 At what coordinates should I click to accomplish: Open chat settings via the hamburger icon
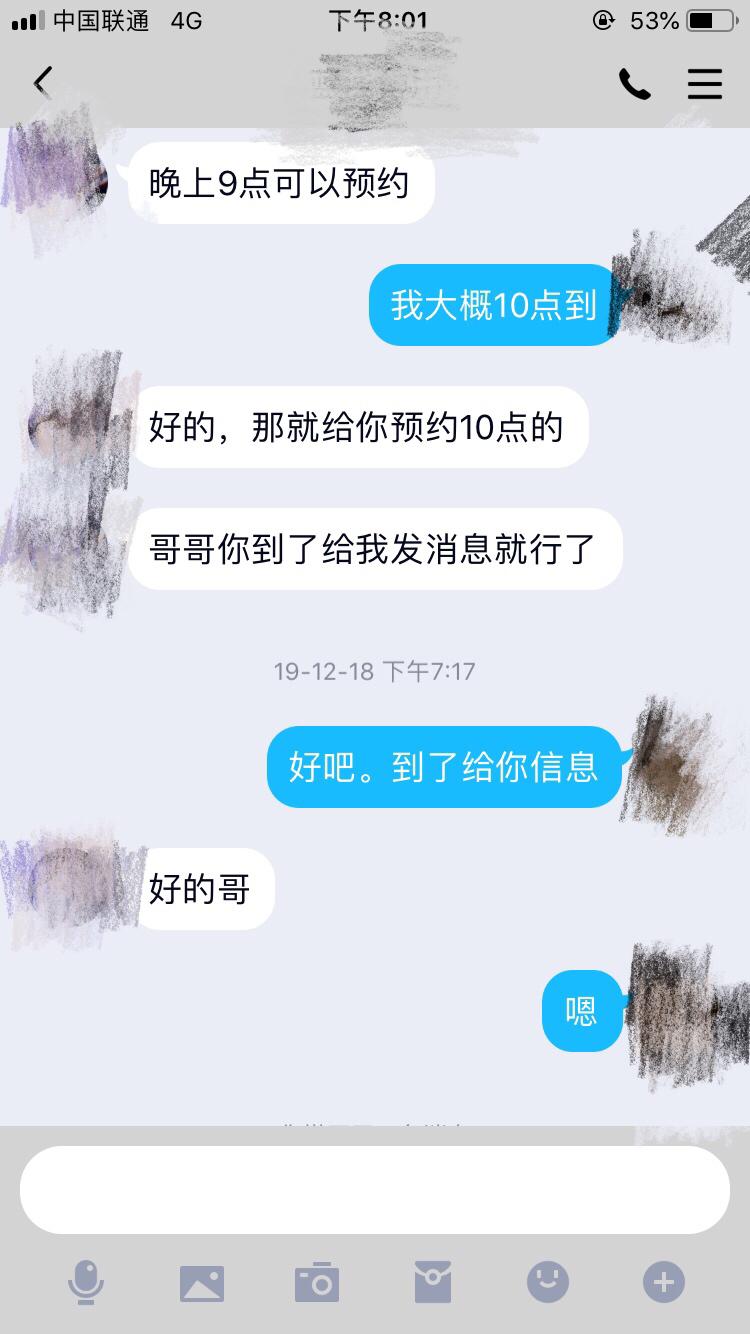[x=705, y=84]
